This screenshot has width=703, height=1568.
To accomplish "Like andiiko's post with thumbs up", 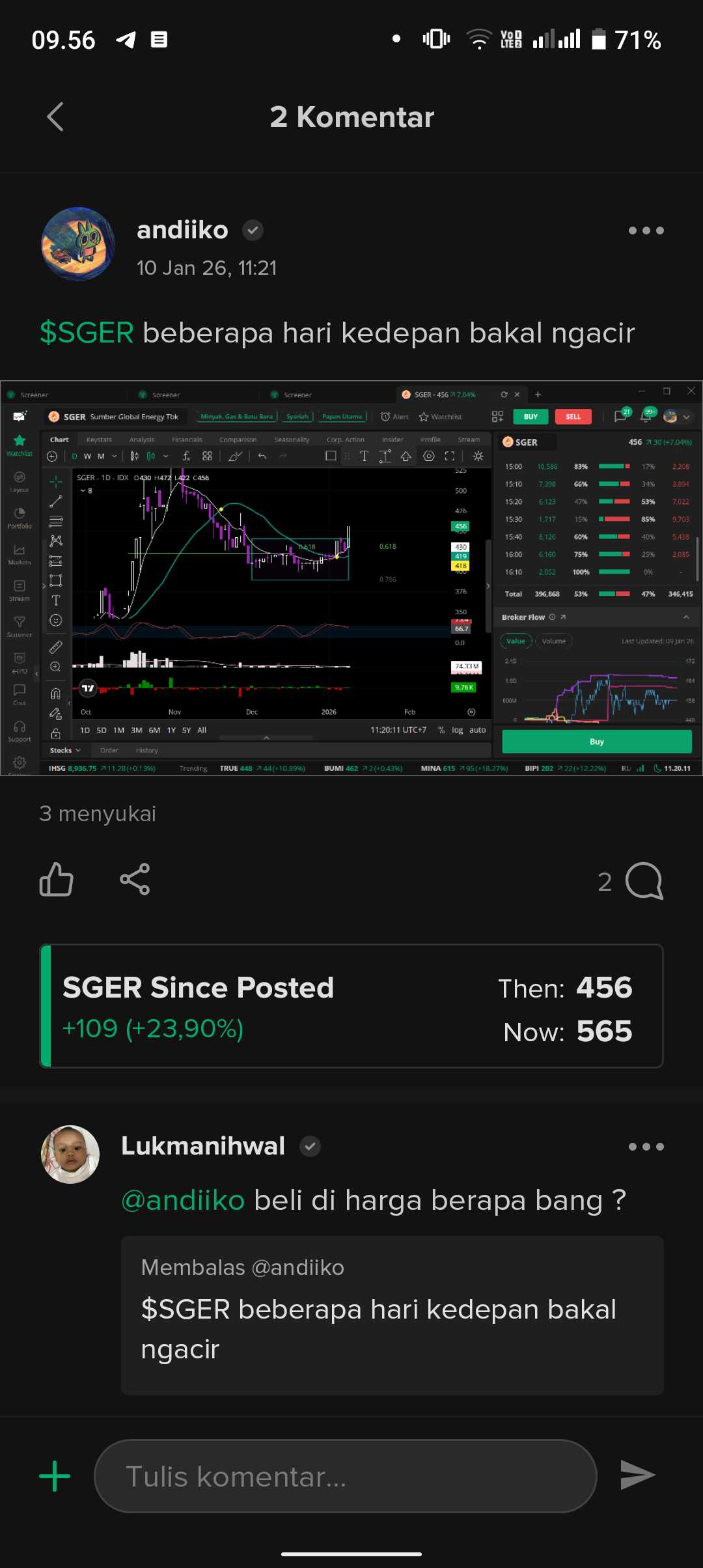I will [57, 880].
